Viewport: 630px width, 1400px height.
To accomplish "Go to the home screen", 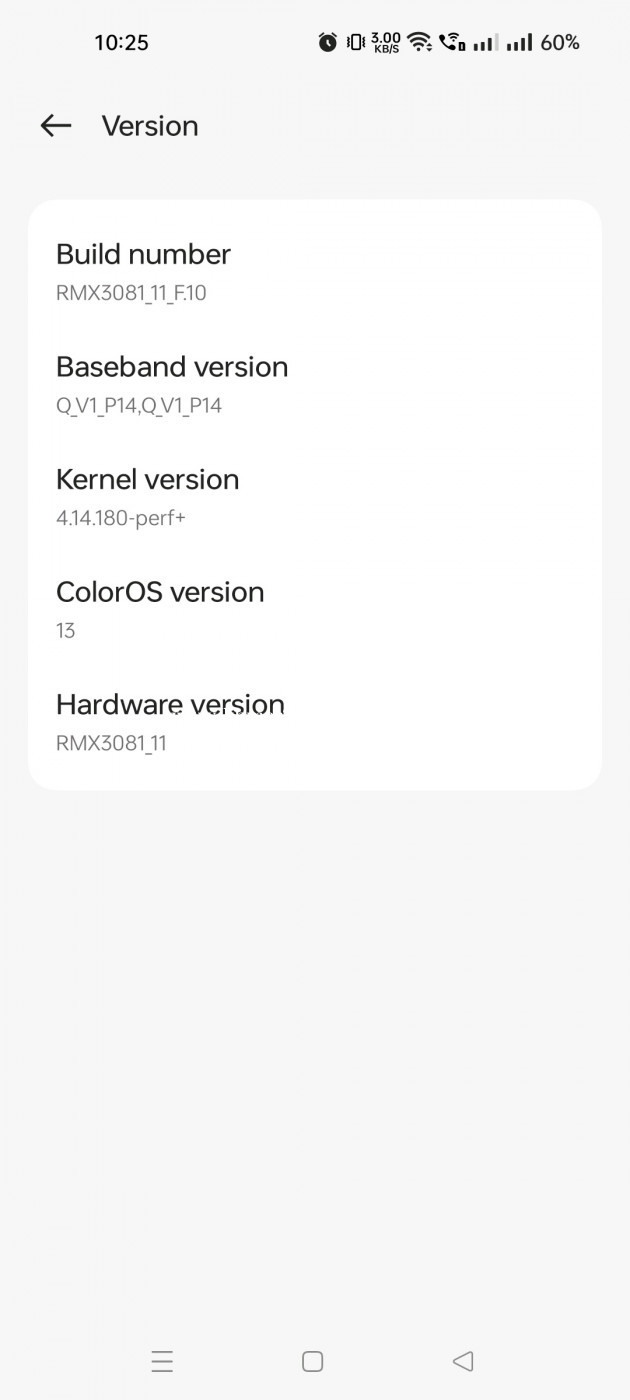I will pyautogui.click(x=313, y=1361).
